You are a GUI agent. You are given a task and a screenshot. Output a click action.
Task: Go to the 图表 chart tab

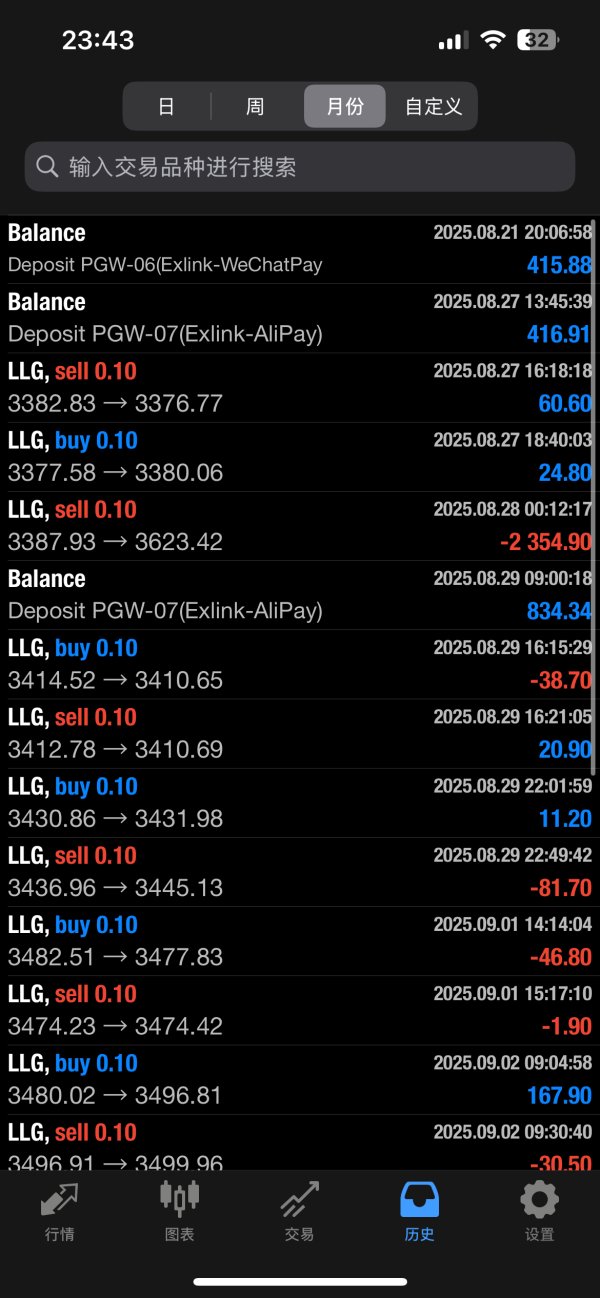coord(180,1211)
